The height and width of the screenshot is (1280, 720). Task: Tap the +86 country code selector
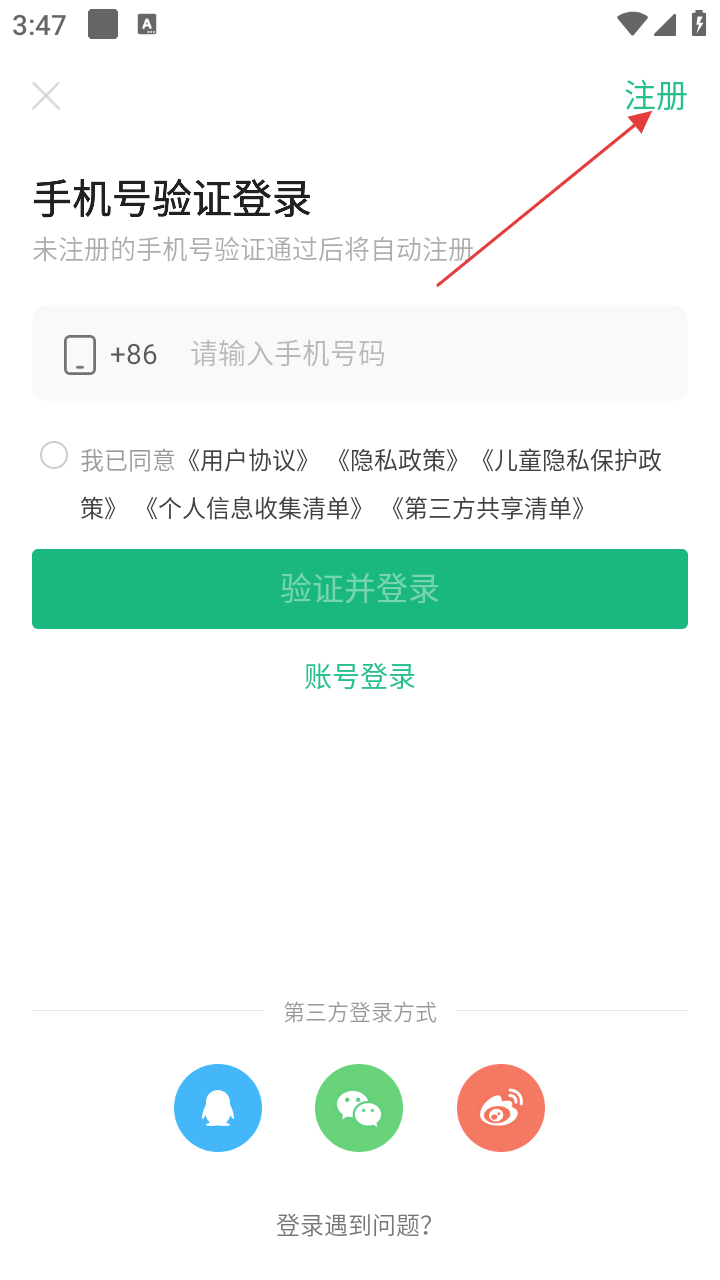pos(133,354)
